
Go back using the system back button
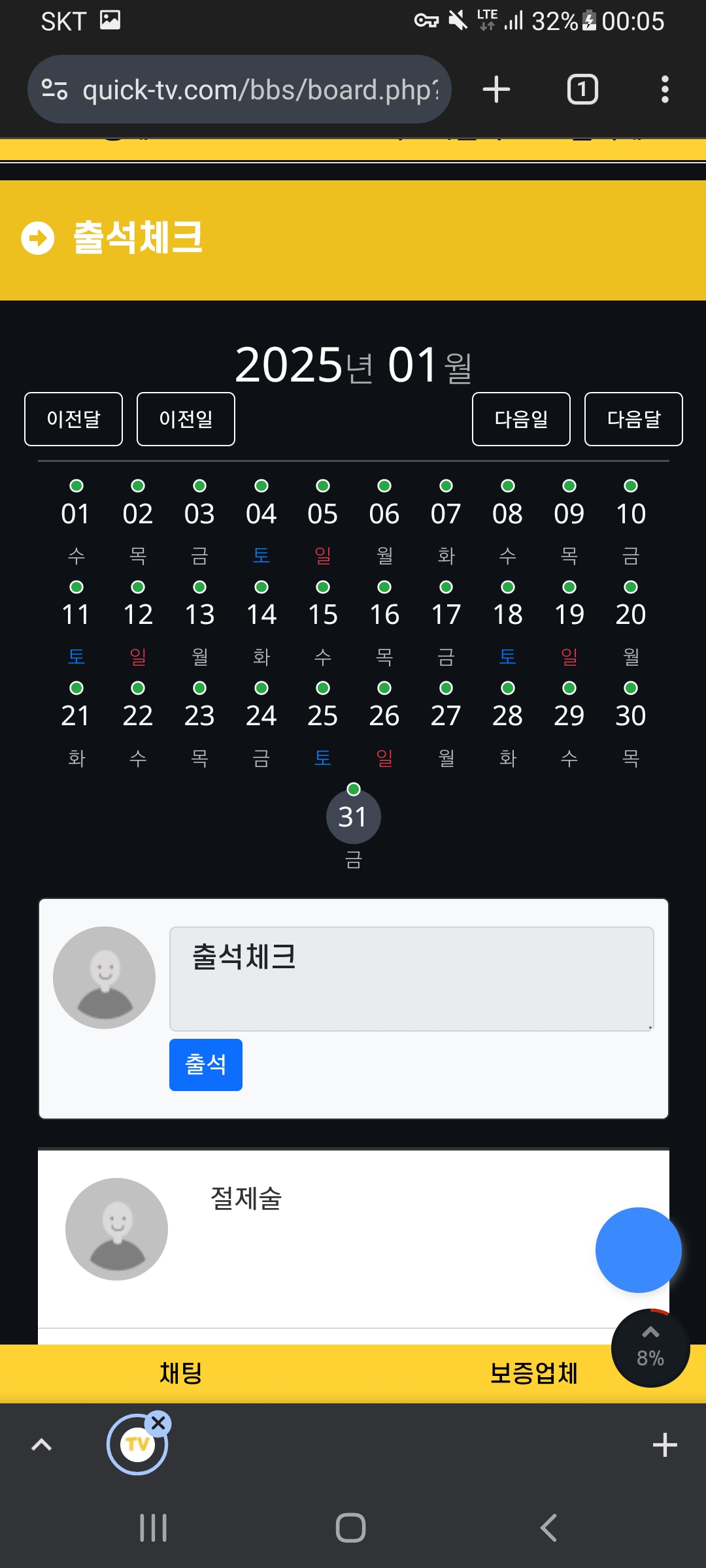[548, 1527]
